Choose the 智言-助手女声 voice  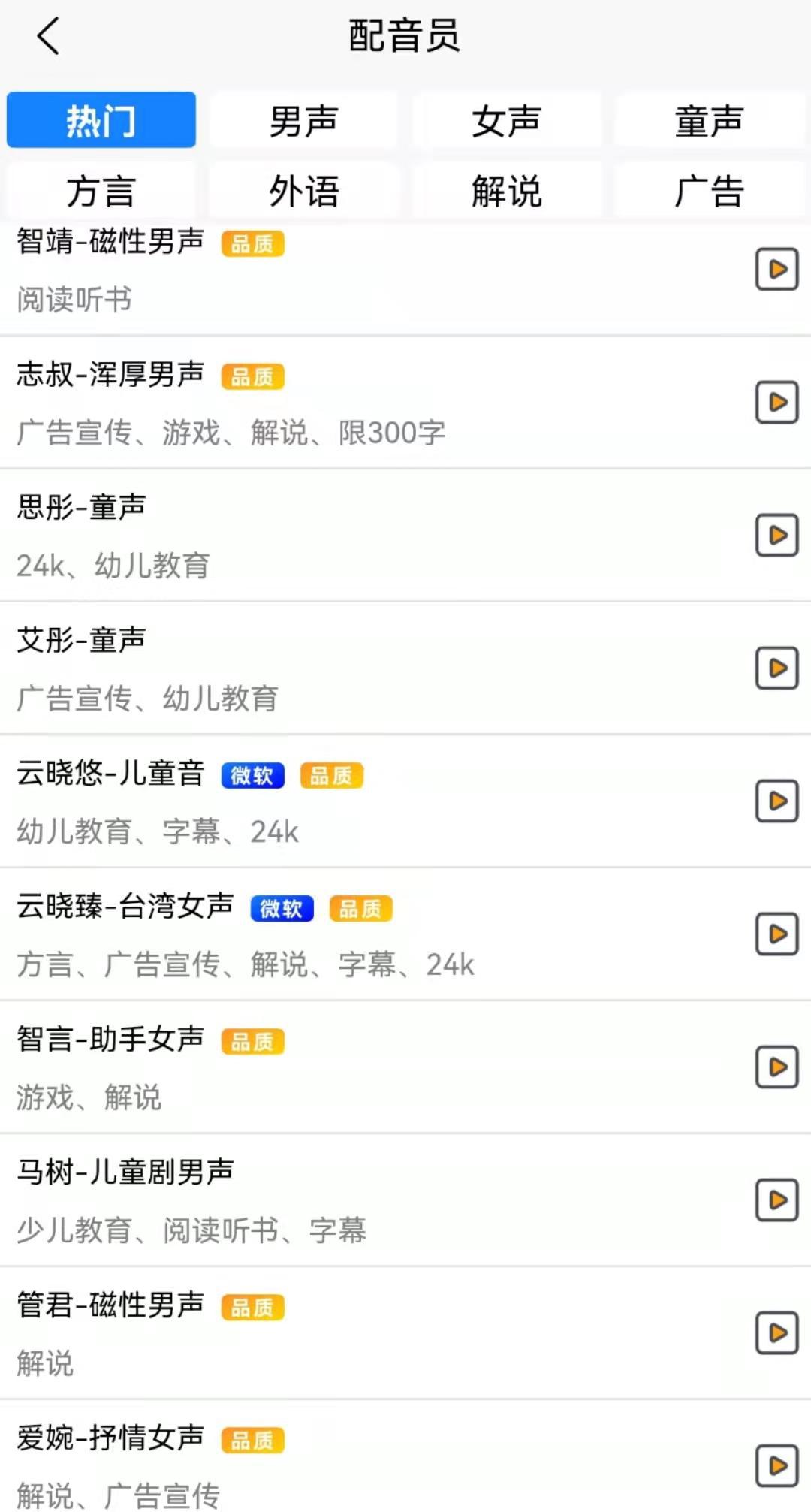coord(110,1040)
